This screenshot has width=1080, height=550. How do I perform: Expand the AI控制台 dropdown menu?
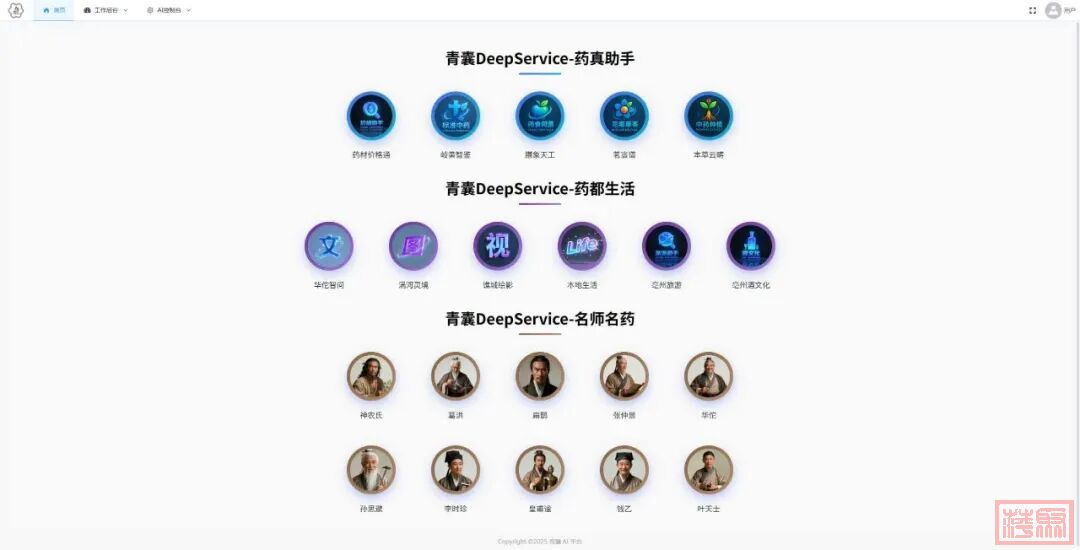point(168,10)
